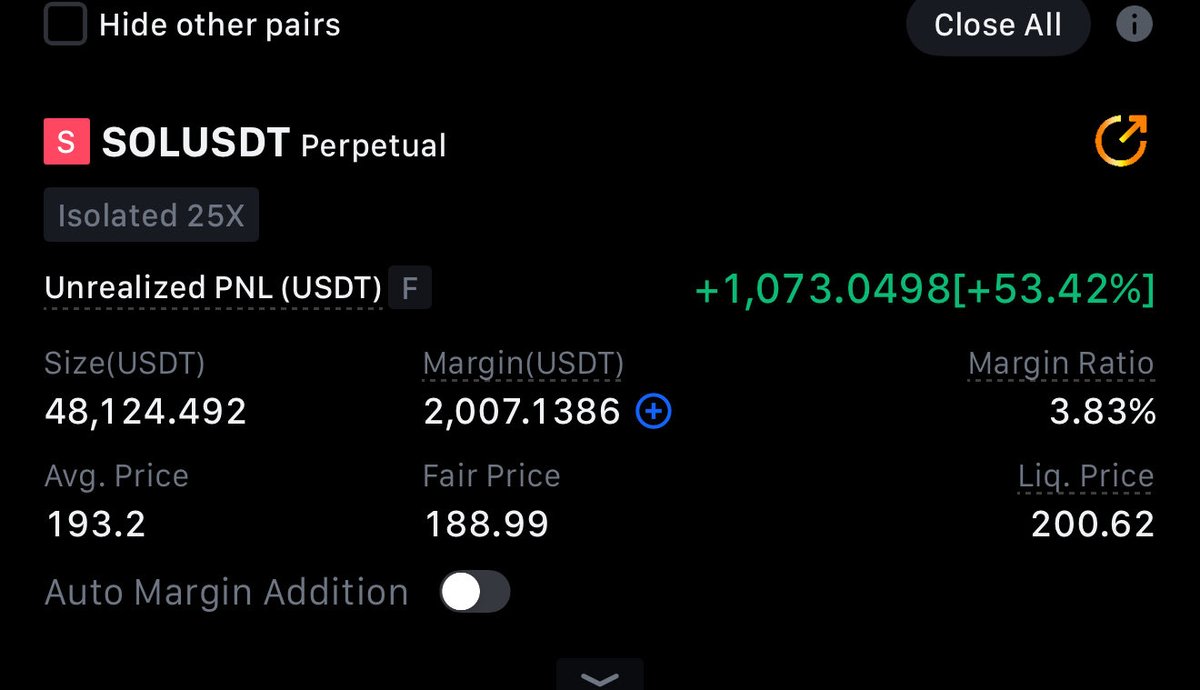The height and width of the screenshot is (690, 1200).
Task: Open the info icon beside Close All
Action: pyautogui.click(x=1133, y=25)
